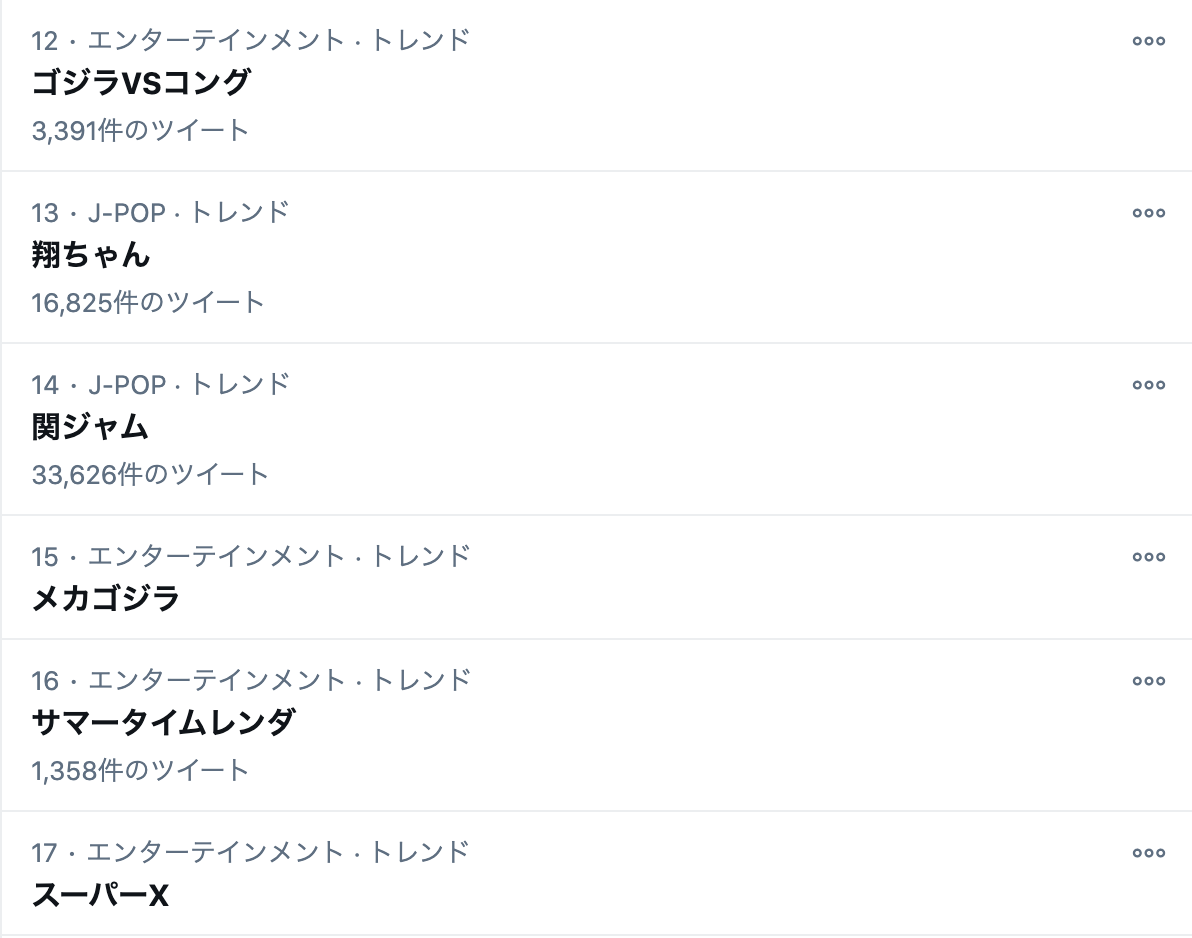Open the スーパーX trend
The width and height of the screenshot is (1192, 938).
[x=100, y=895]
